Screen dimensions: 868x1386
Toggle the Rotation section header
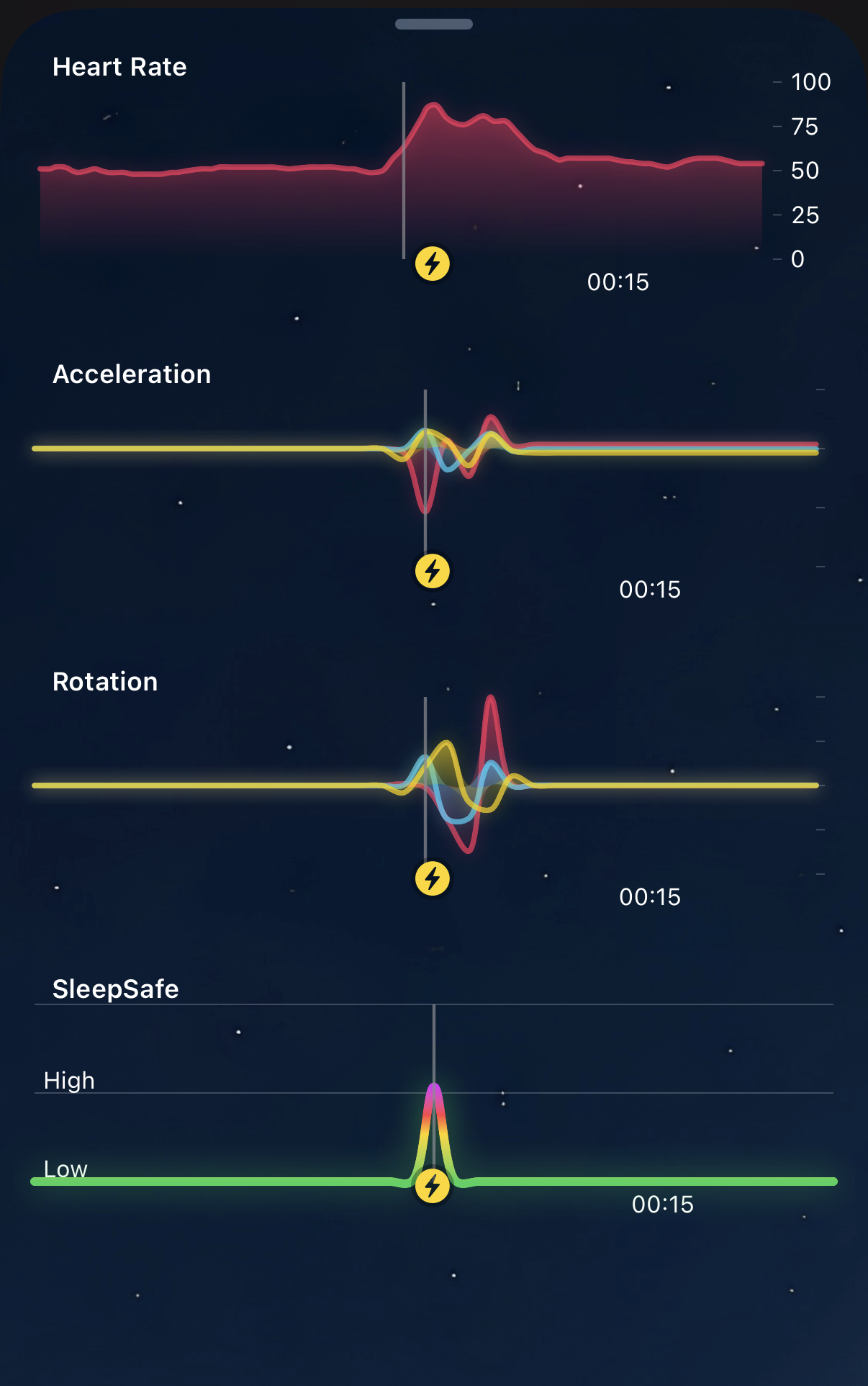[105, 682]
